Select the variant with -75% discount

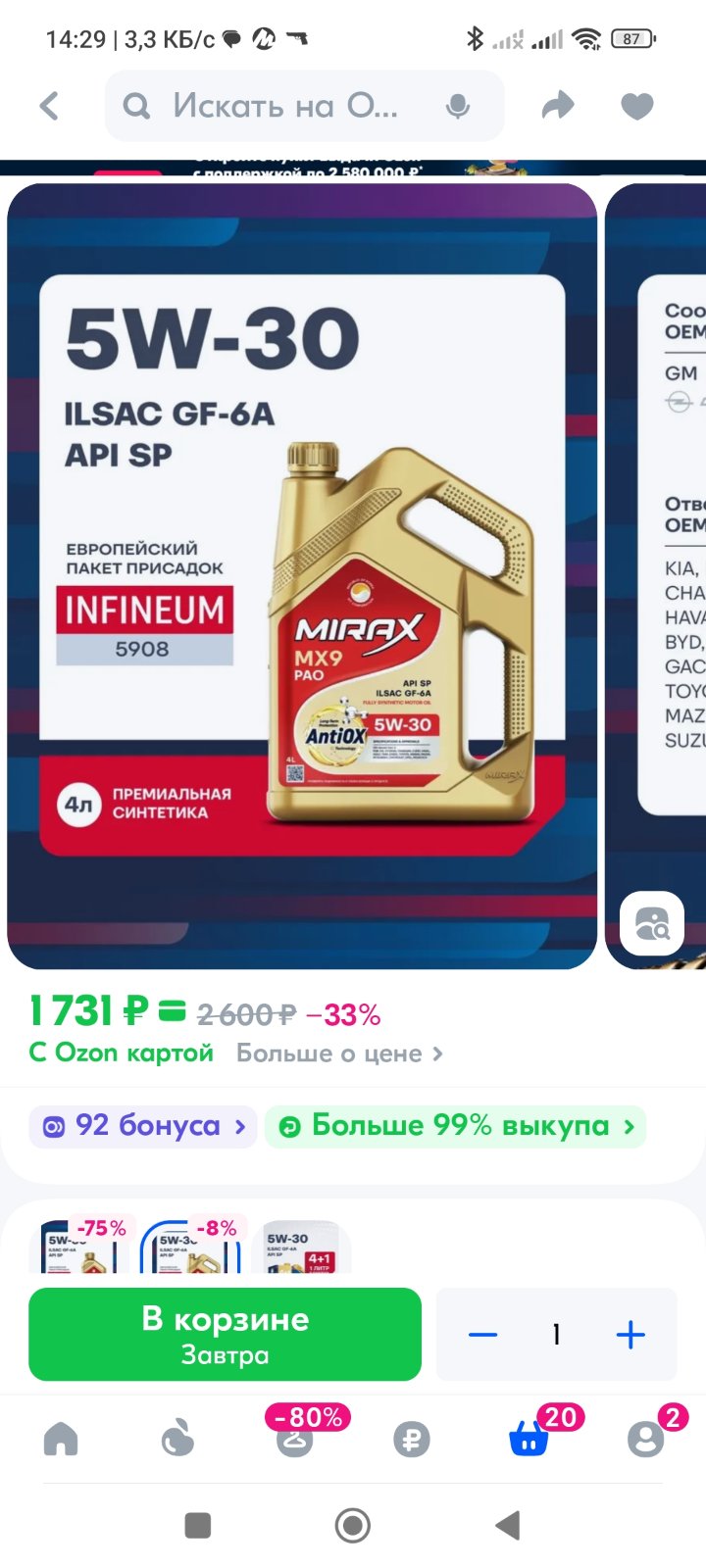coord(82,1245)
